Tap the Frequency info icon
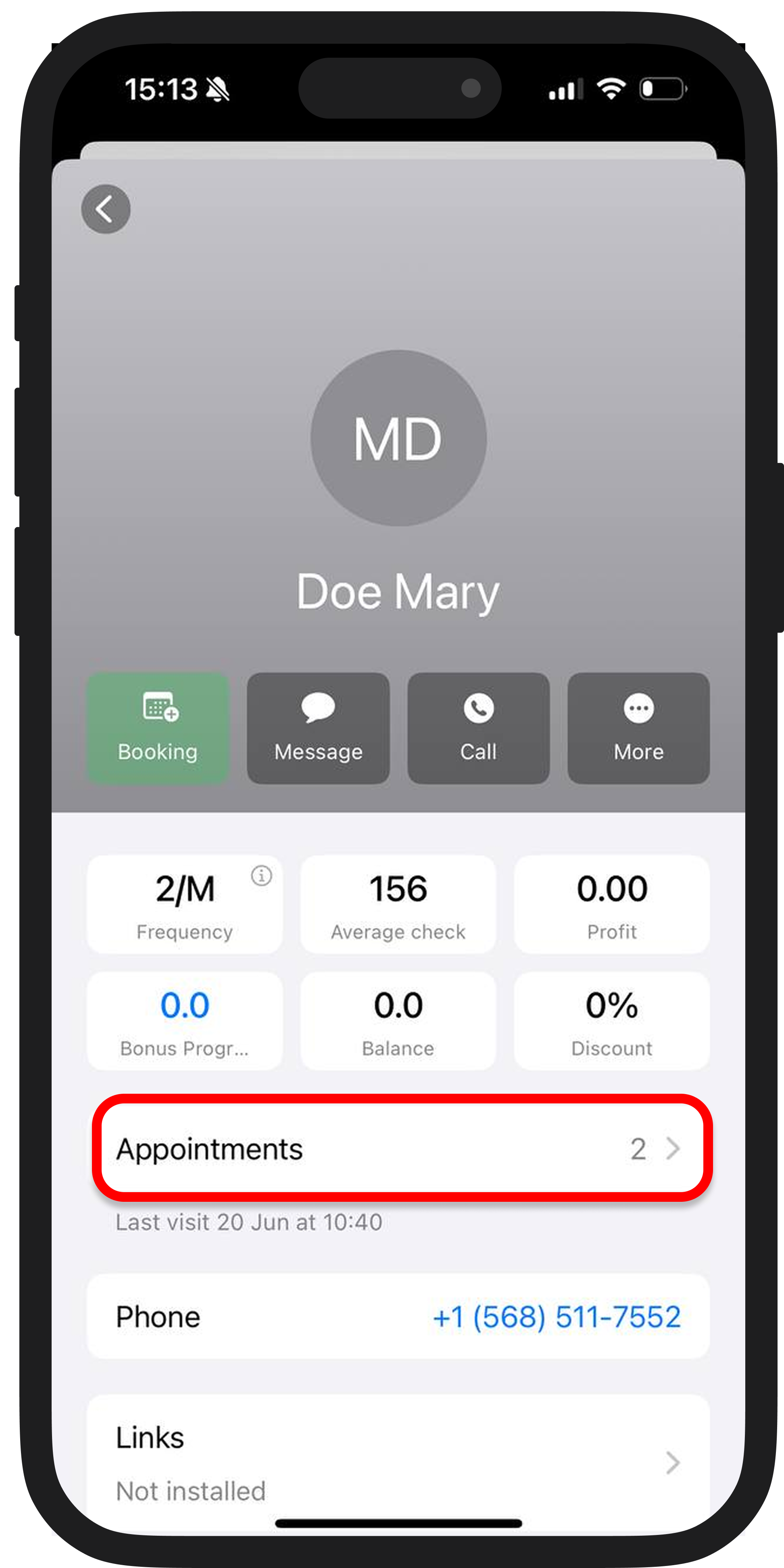Viewport: 784px width, 1568px height. click(x=262, y=876)
